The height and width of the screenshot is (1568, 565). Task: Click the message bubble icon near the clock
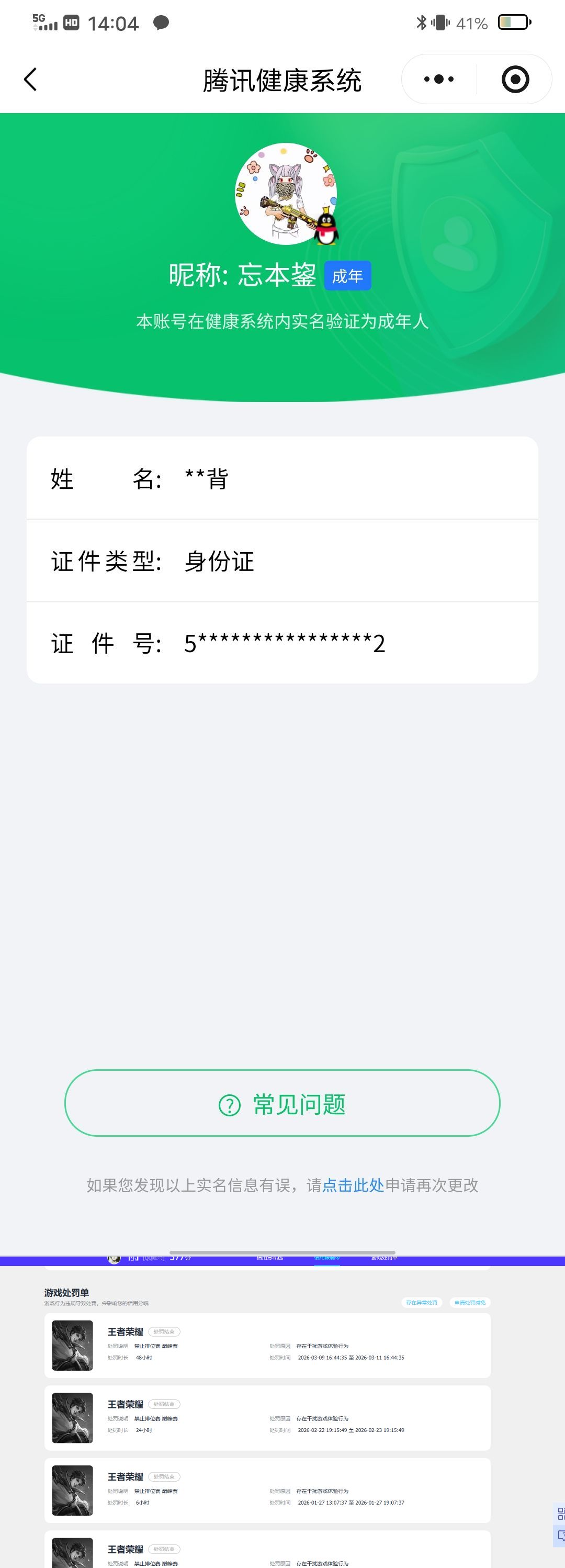162,21
